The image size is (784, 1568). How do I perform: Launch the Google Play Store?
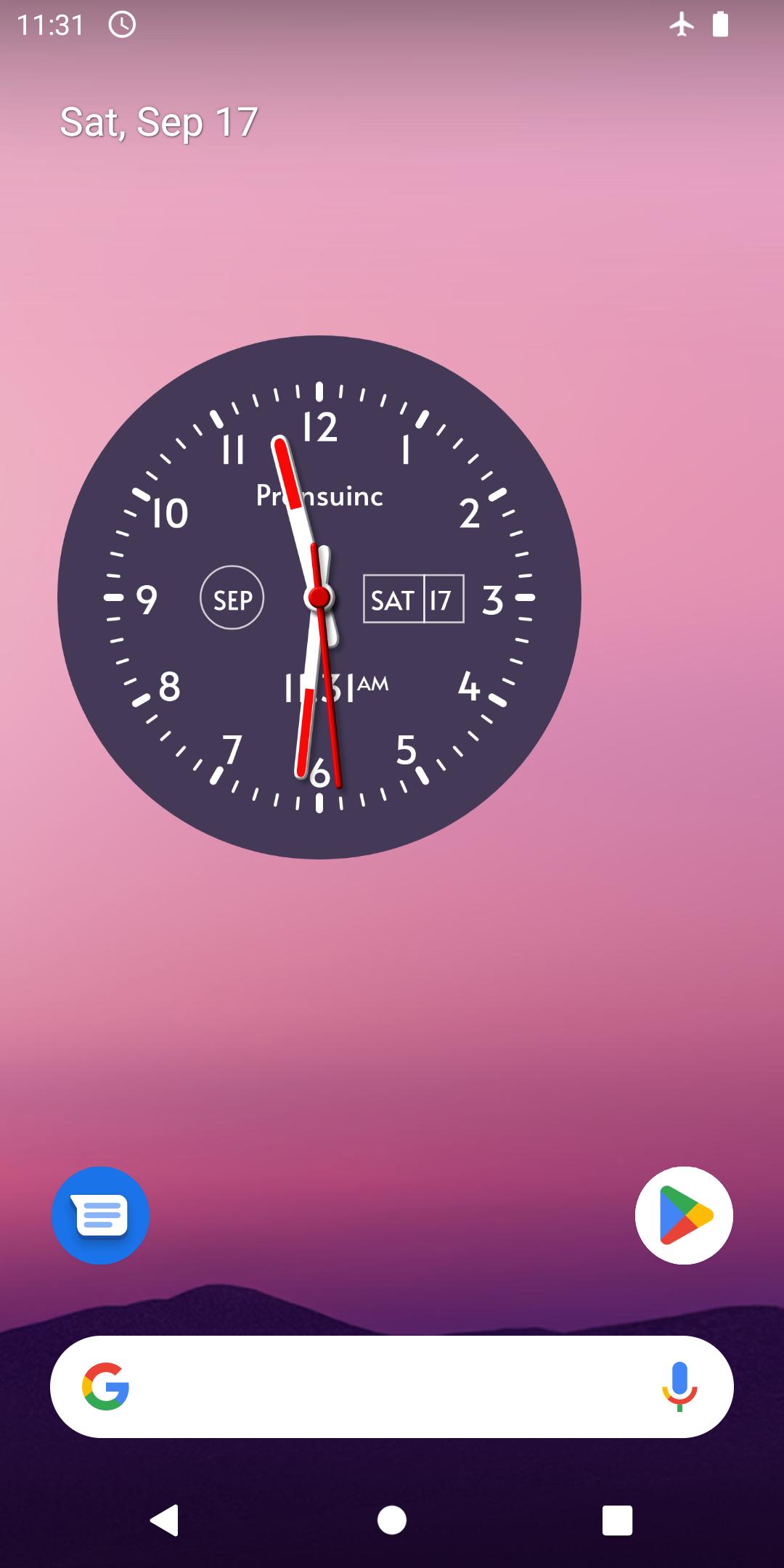(684, 1215)
